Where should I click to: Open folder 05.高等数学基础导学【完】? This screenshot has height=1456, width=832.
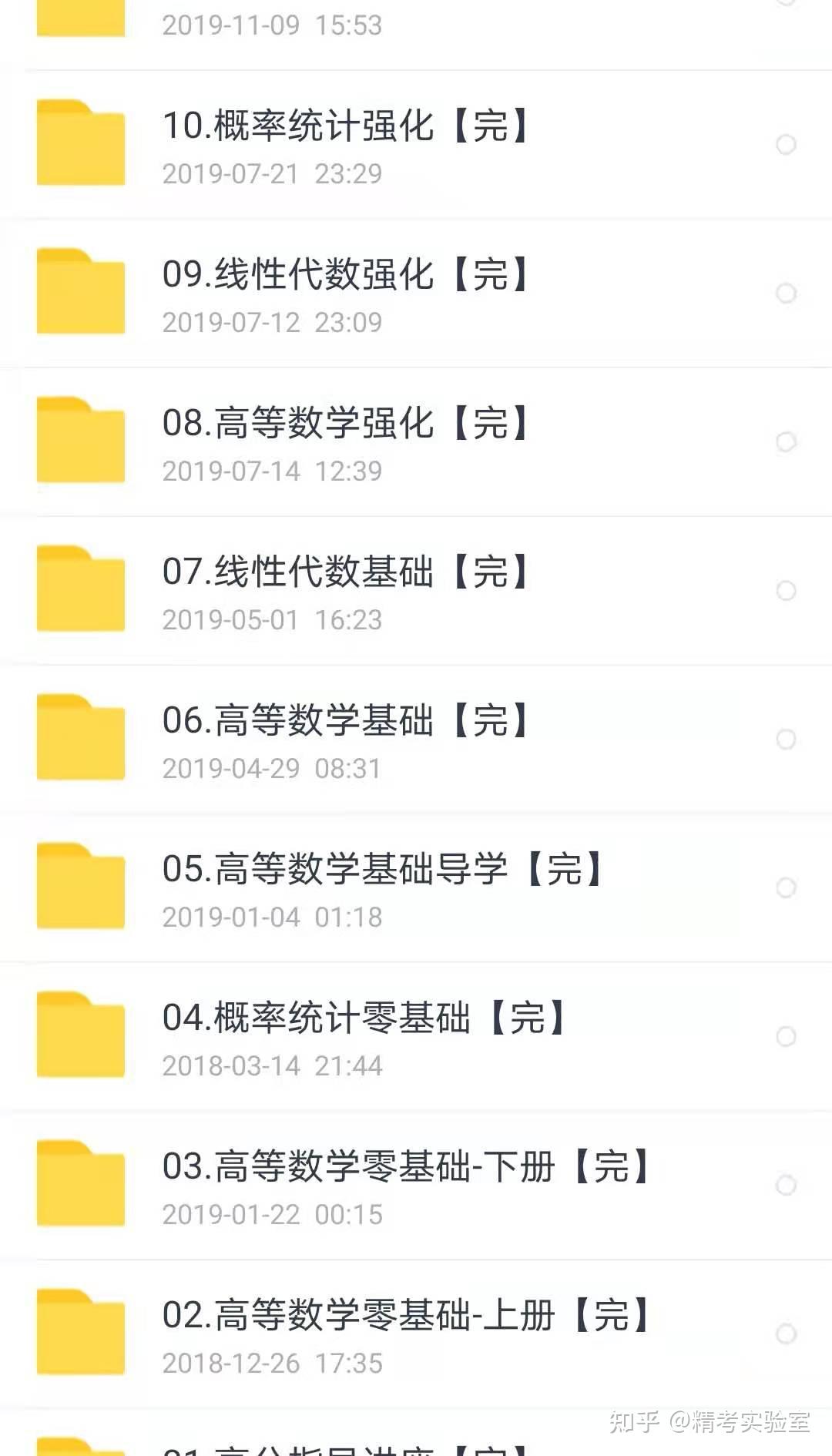[x=381, y=869]
